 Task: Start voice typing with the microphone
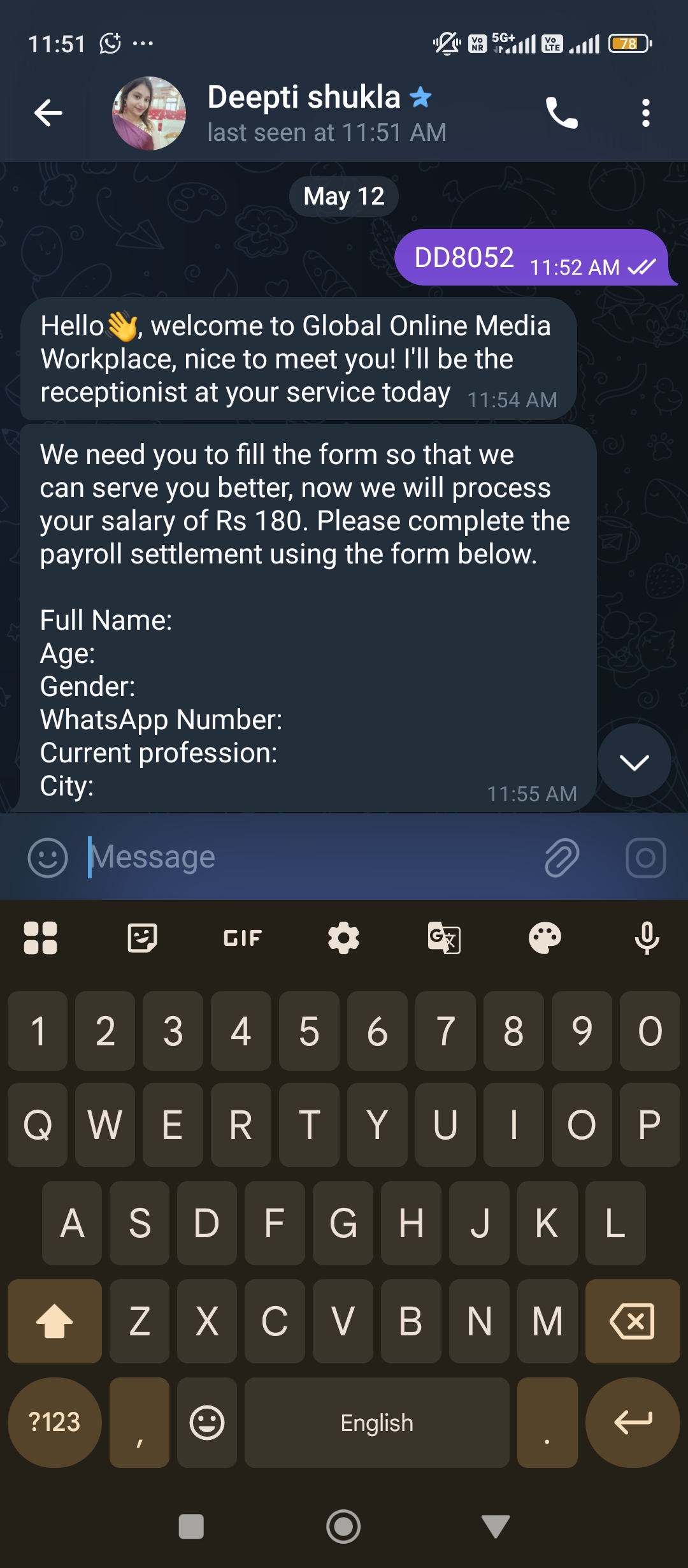coord(647,938)
